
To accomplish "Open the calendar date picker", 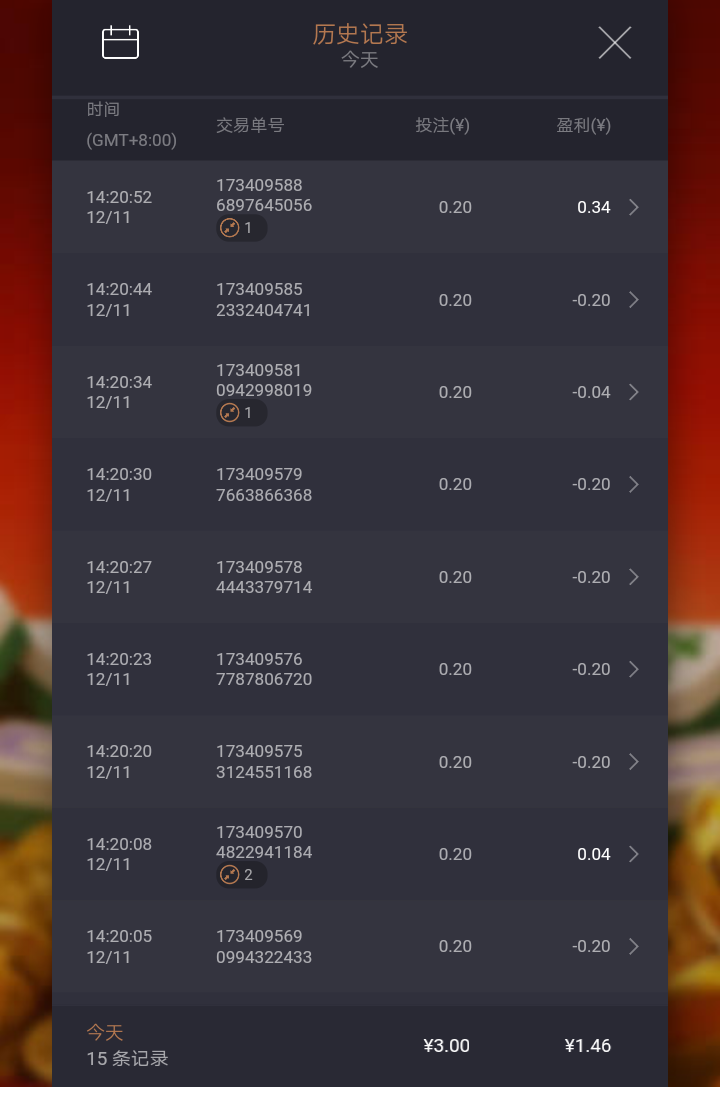I will (x=120, y=43).
